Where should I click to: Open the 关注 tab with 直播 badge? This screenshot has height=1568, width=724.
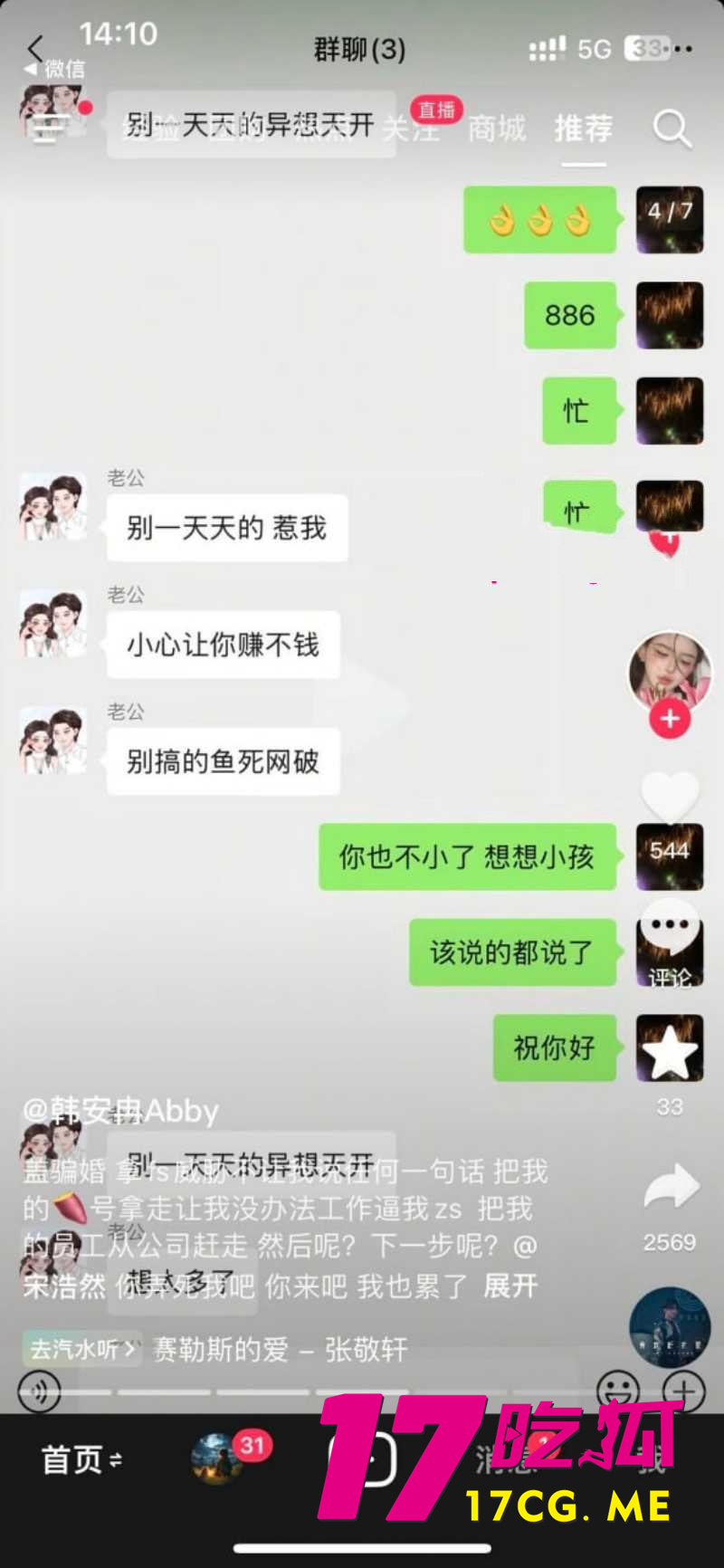[412, 129]
